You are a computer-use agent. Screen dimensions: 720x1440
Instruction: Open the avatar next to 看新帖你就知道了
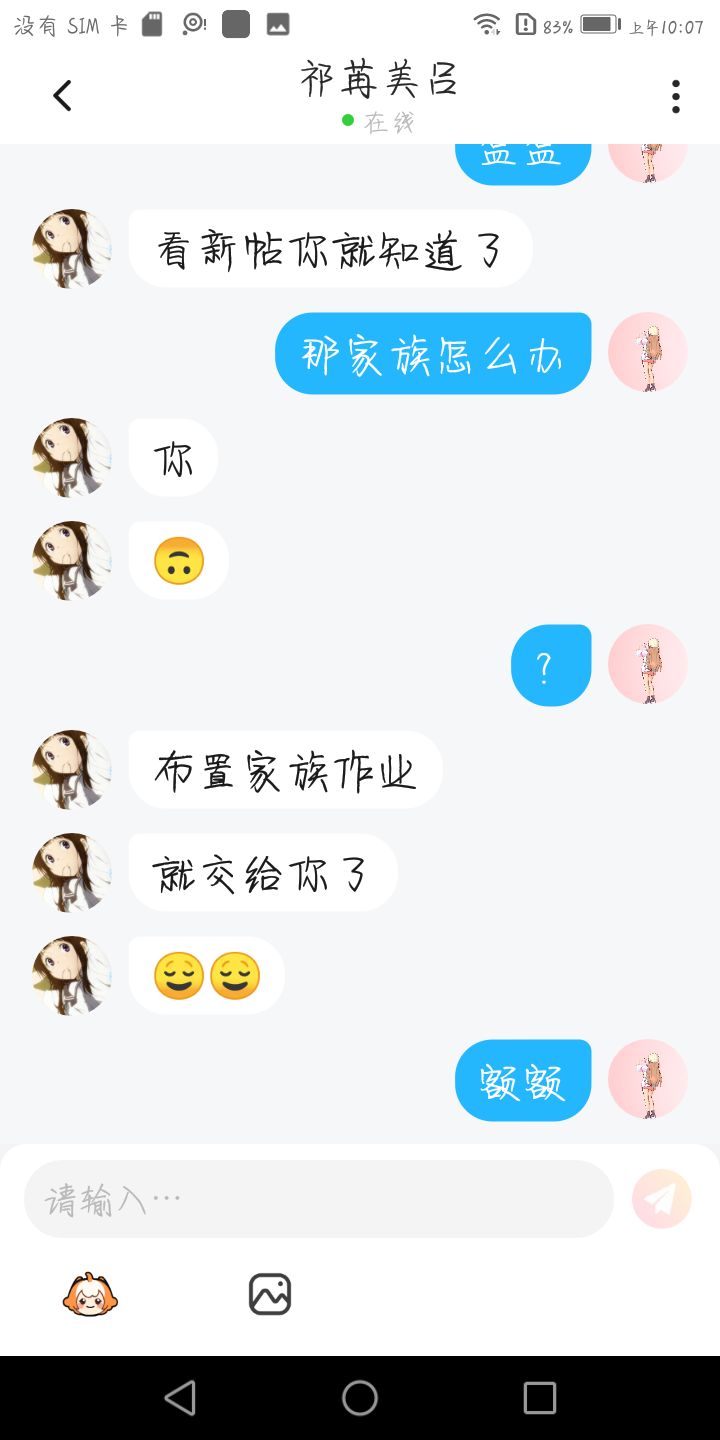72,249
